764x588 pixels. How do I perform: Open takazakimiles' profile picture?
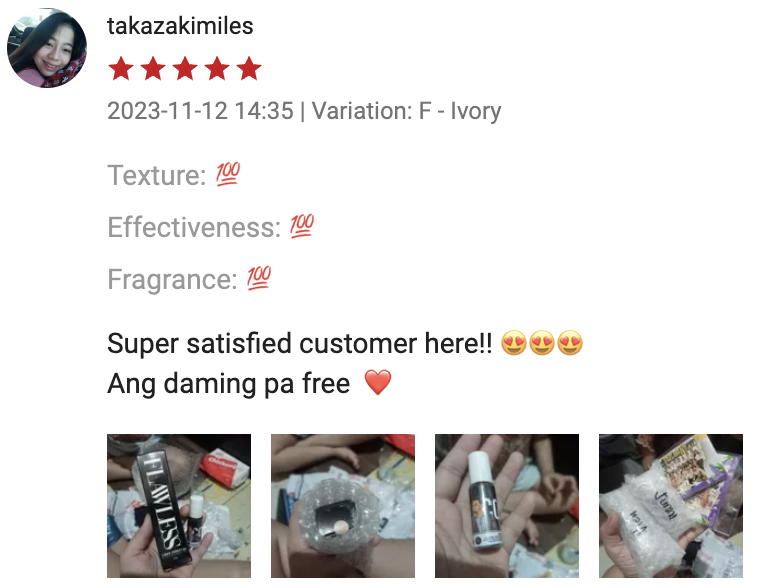tap(47, 48)
